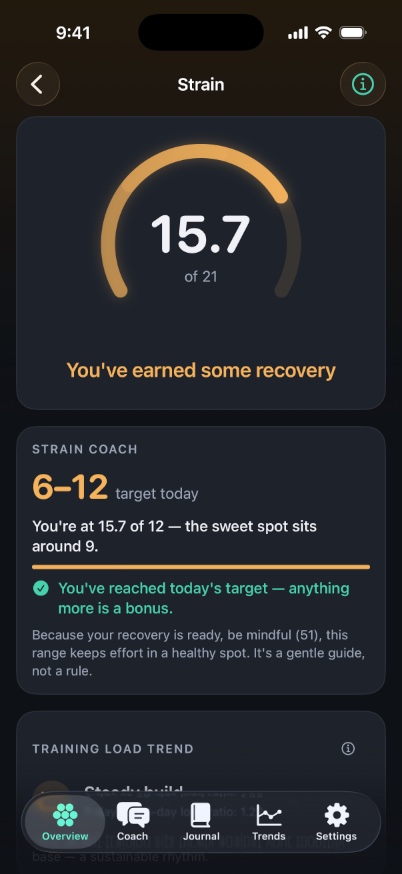Open the Settings tab

(336, 822)
